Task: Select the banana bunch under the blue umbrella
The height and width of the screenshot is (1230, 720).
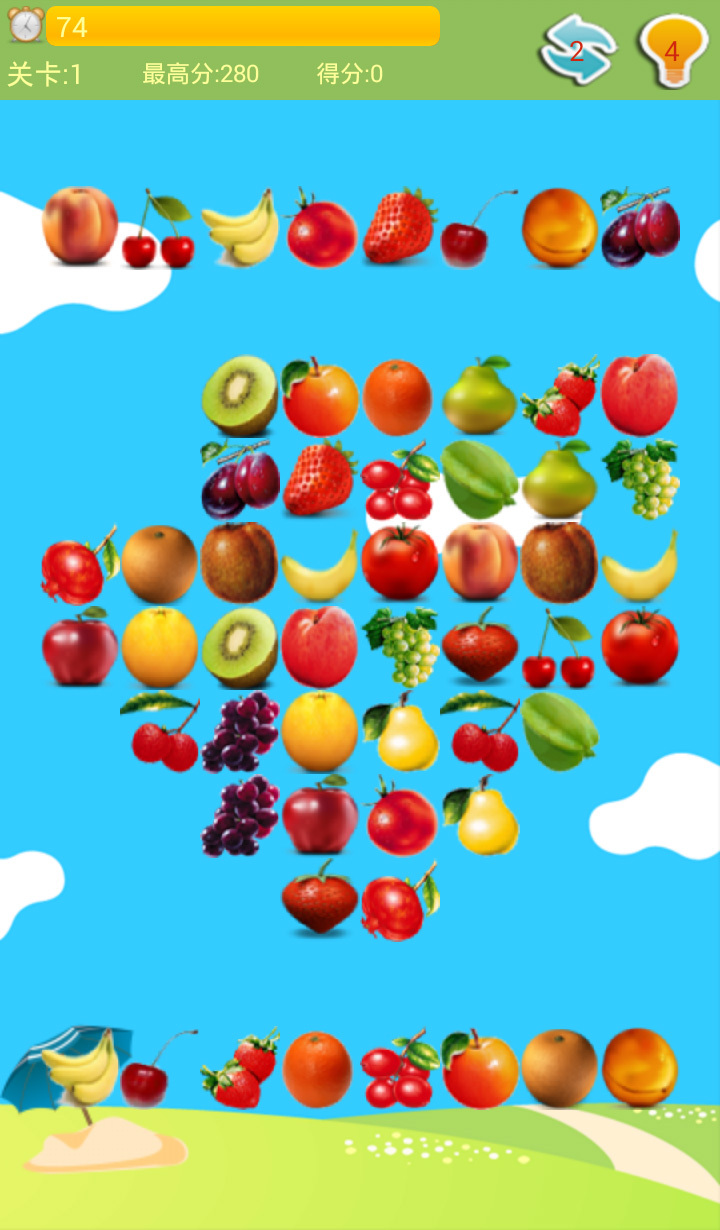Action: tap(82, 1068)
